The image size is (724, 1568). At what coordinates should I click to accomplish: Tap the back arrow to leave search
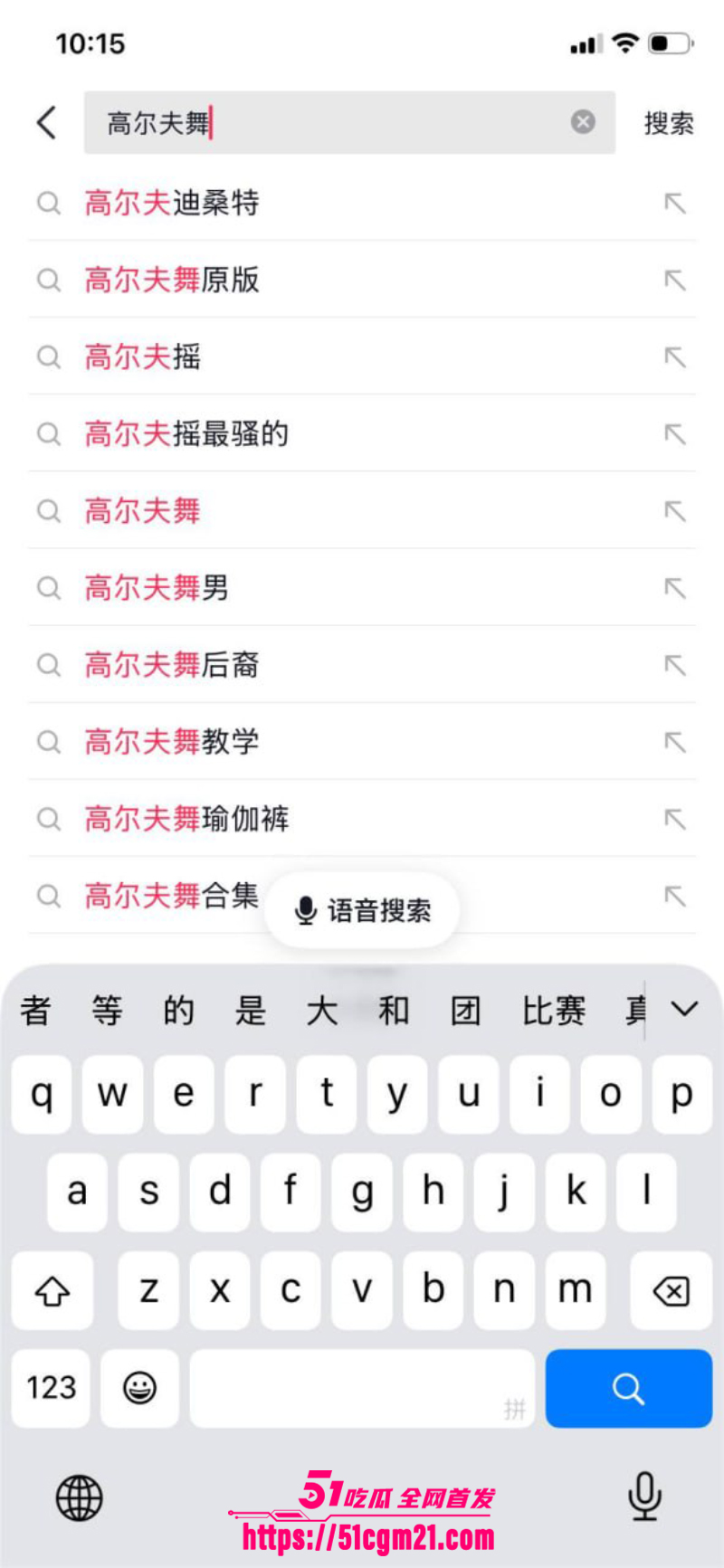click(x=46, y=123)
